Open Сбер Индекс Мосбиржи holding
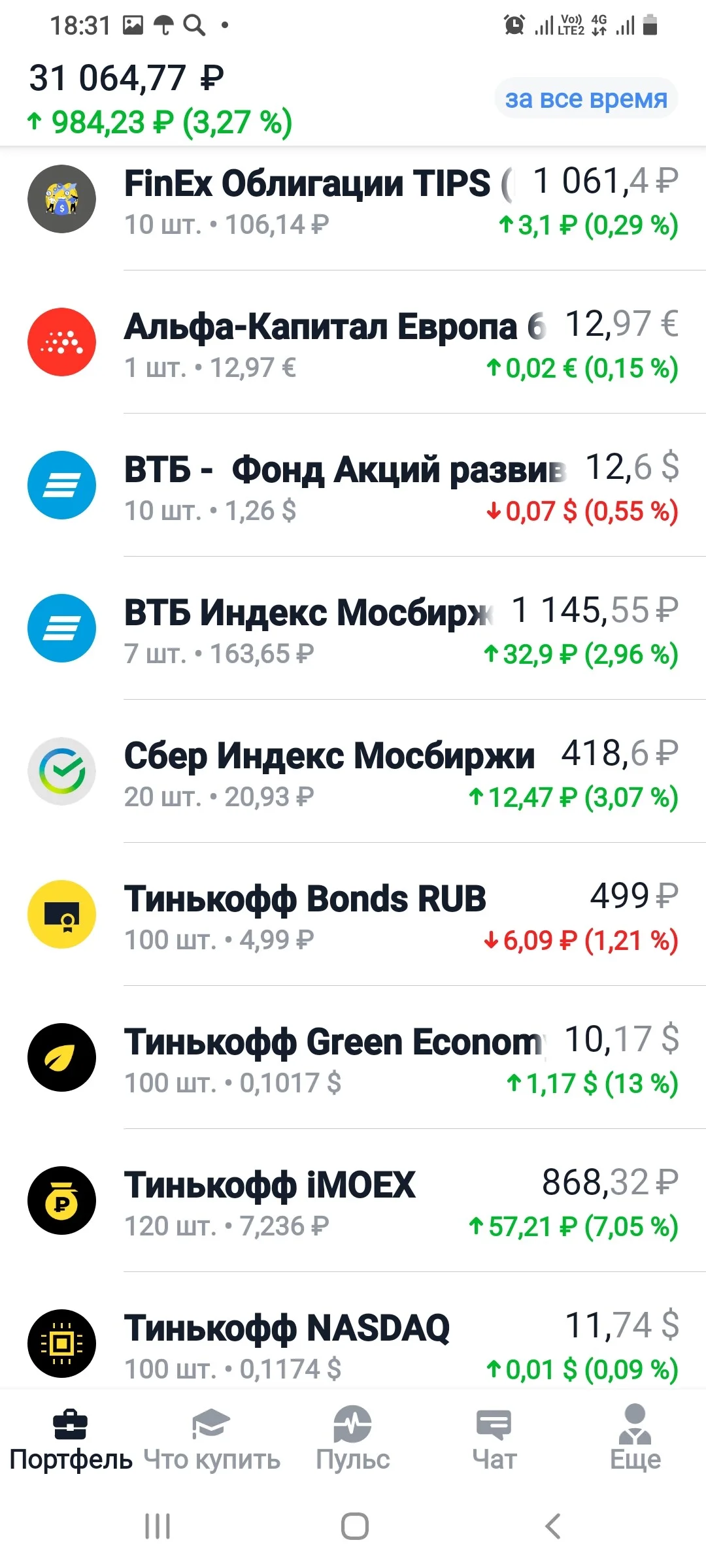The image size is (706, 1568). 353,772
